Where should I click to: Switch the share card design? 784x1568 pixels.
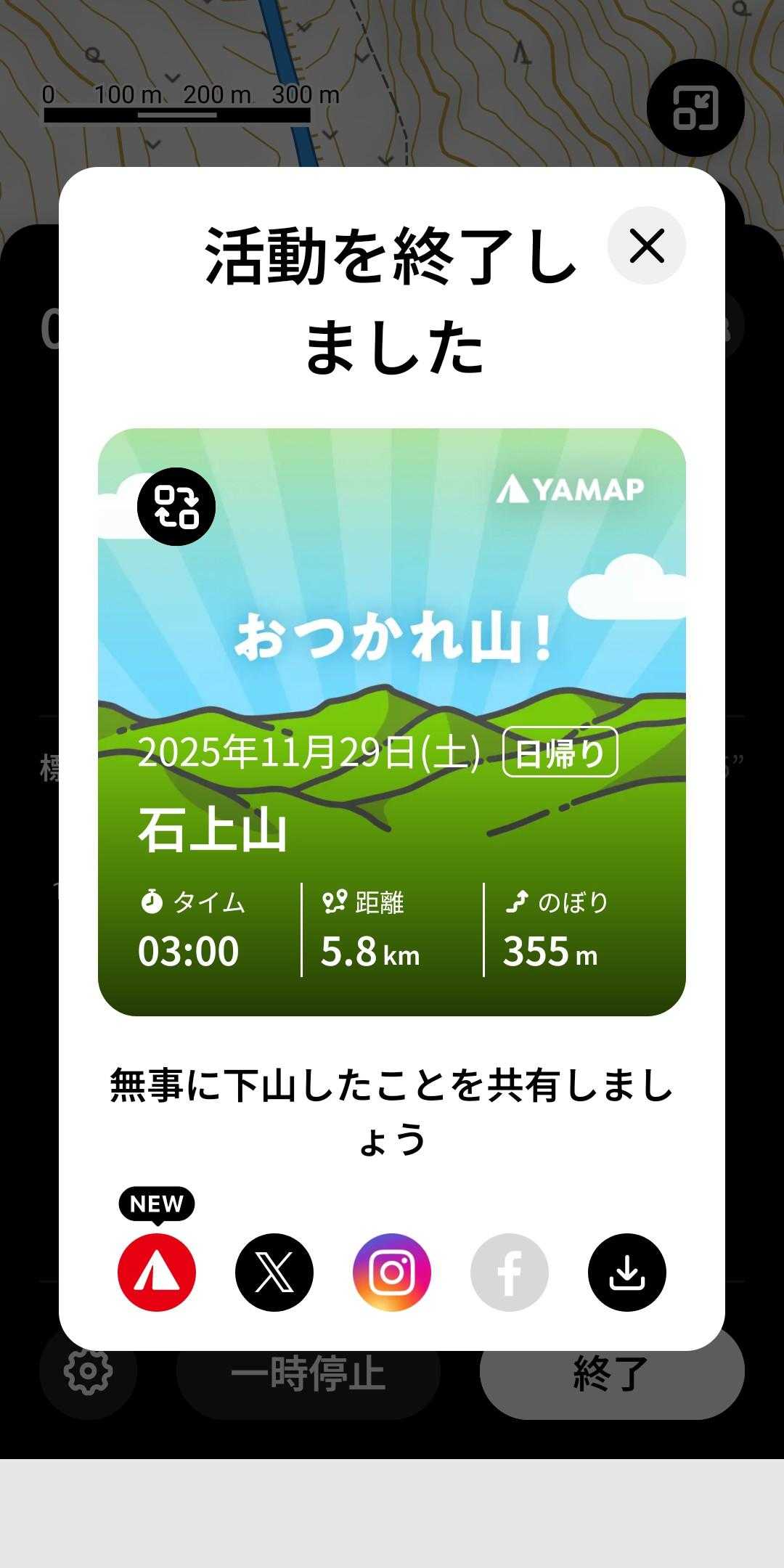[176, 507]
